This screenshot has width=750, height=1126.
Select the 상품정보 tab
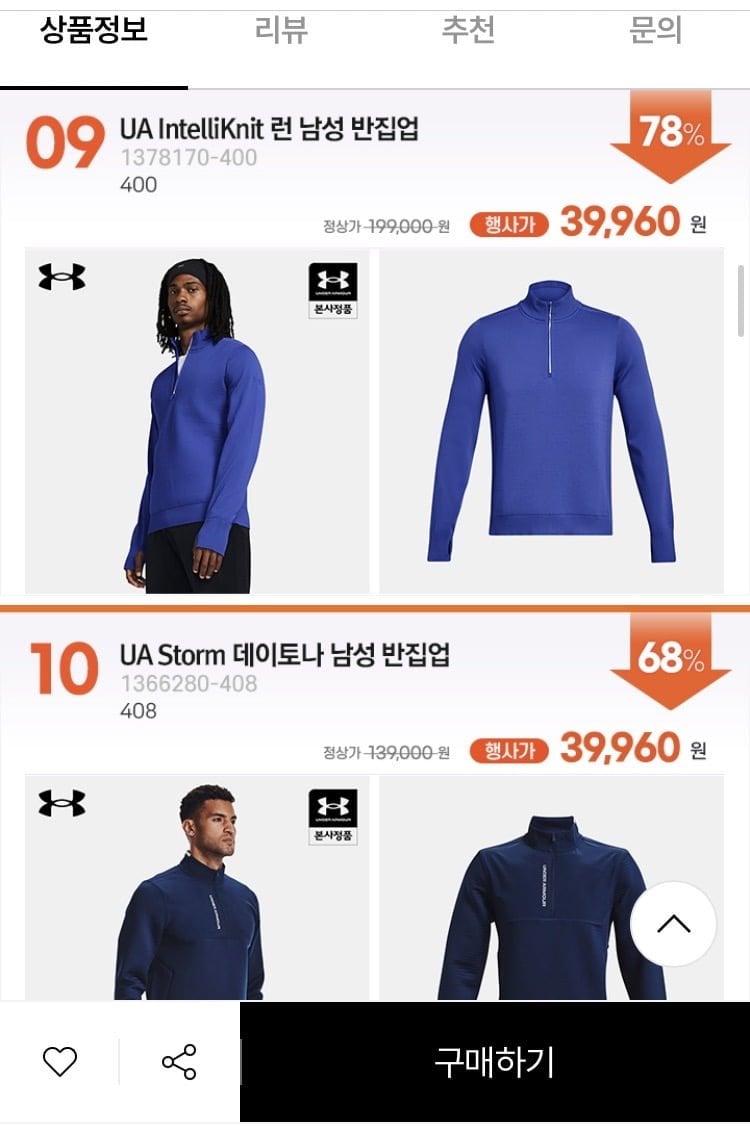pyautogui.click(x=94, y=32)
